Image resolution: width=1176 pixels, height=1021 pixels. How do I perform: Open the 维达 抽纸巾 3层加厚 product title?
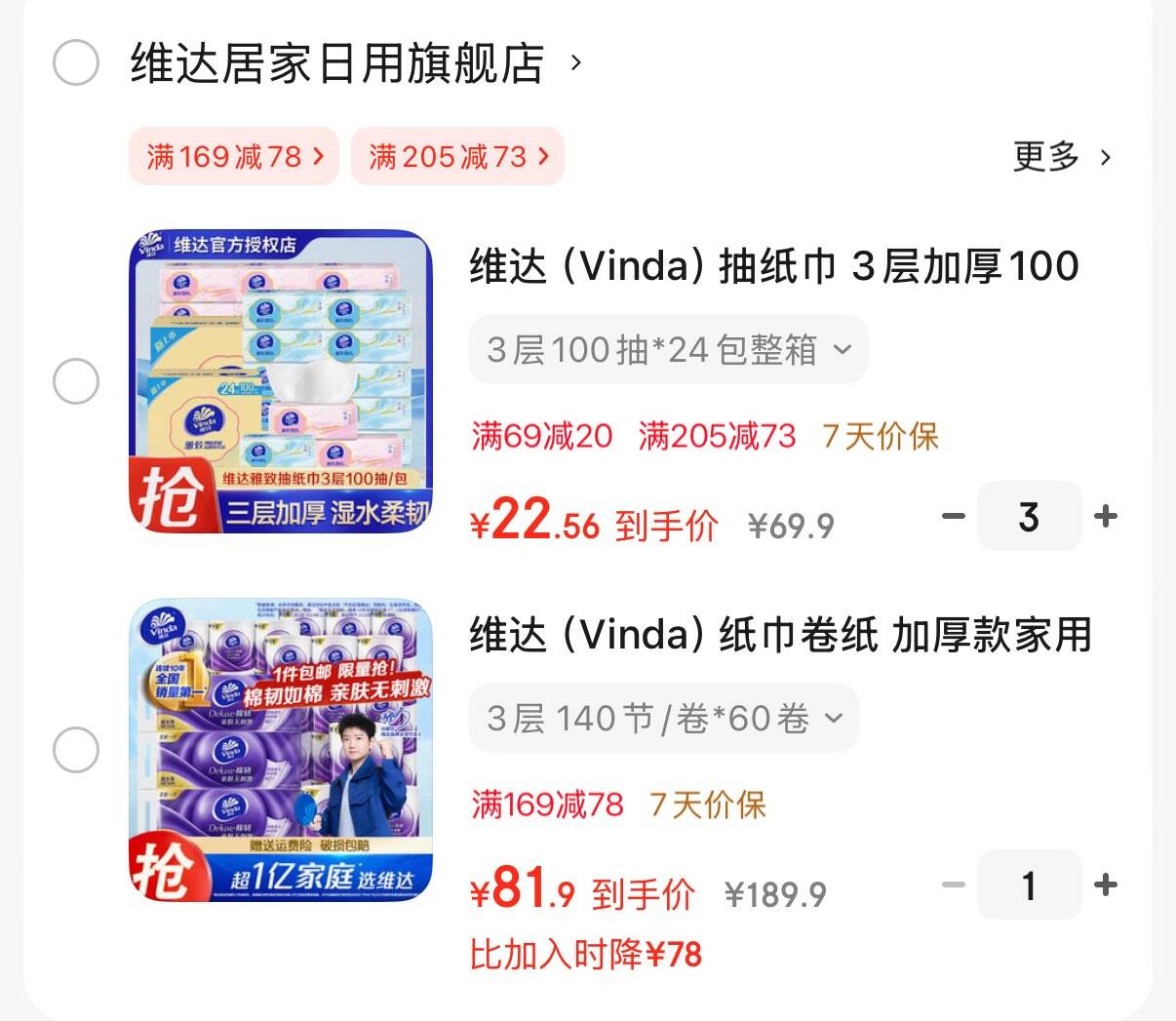click(774, 266)
